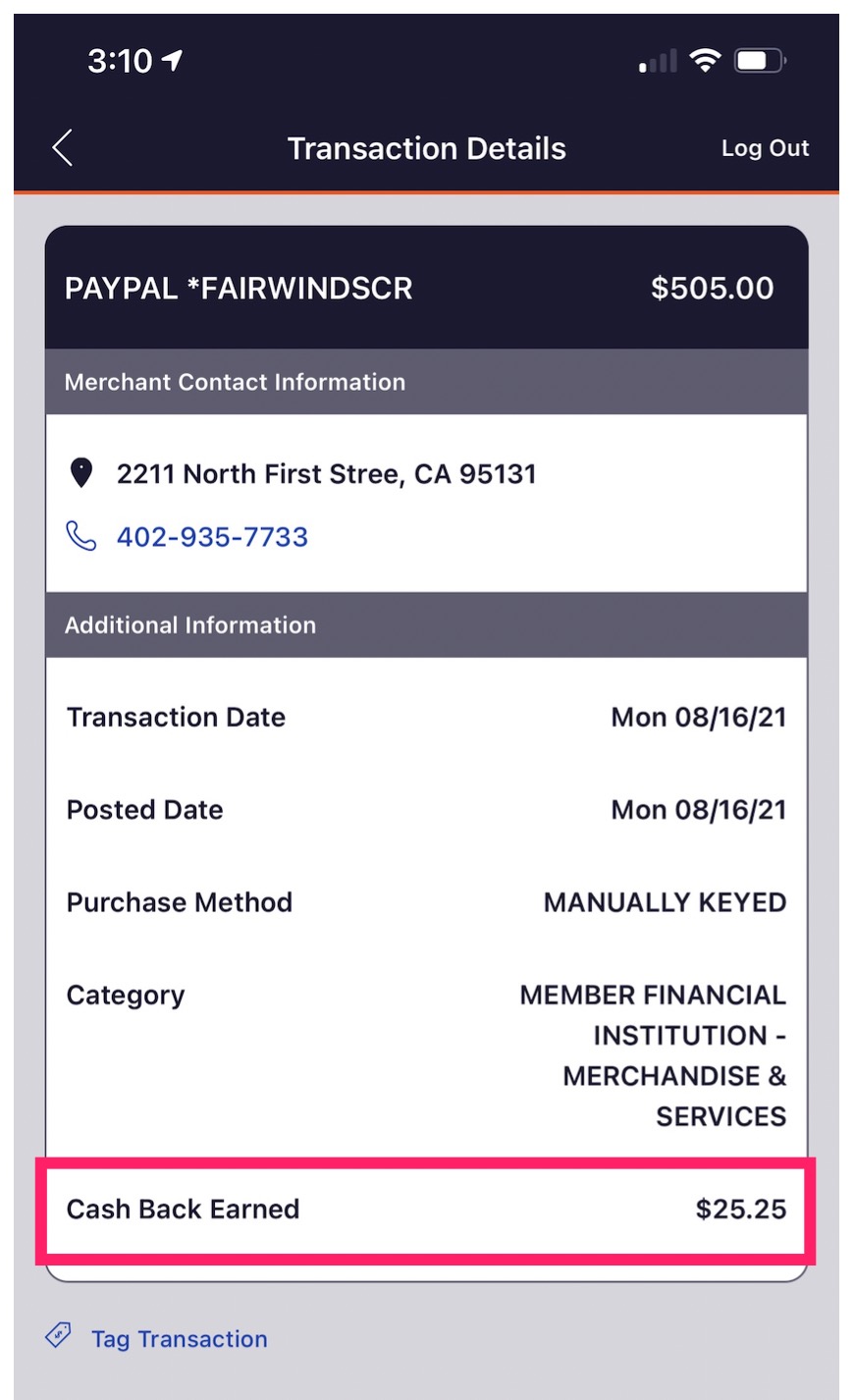This screenshot has height=1400, width=854.
Task: Tap the location pin icon
Action: [x=82, y=473]
